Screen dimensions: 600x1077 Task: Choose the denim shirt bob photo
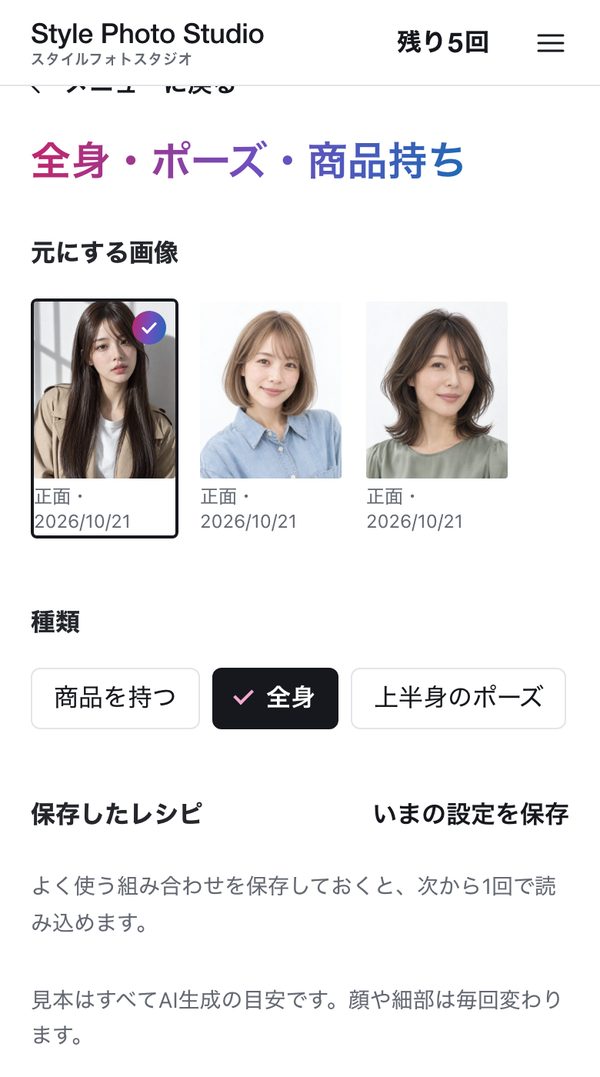(270, 418)
